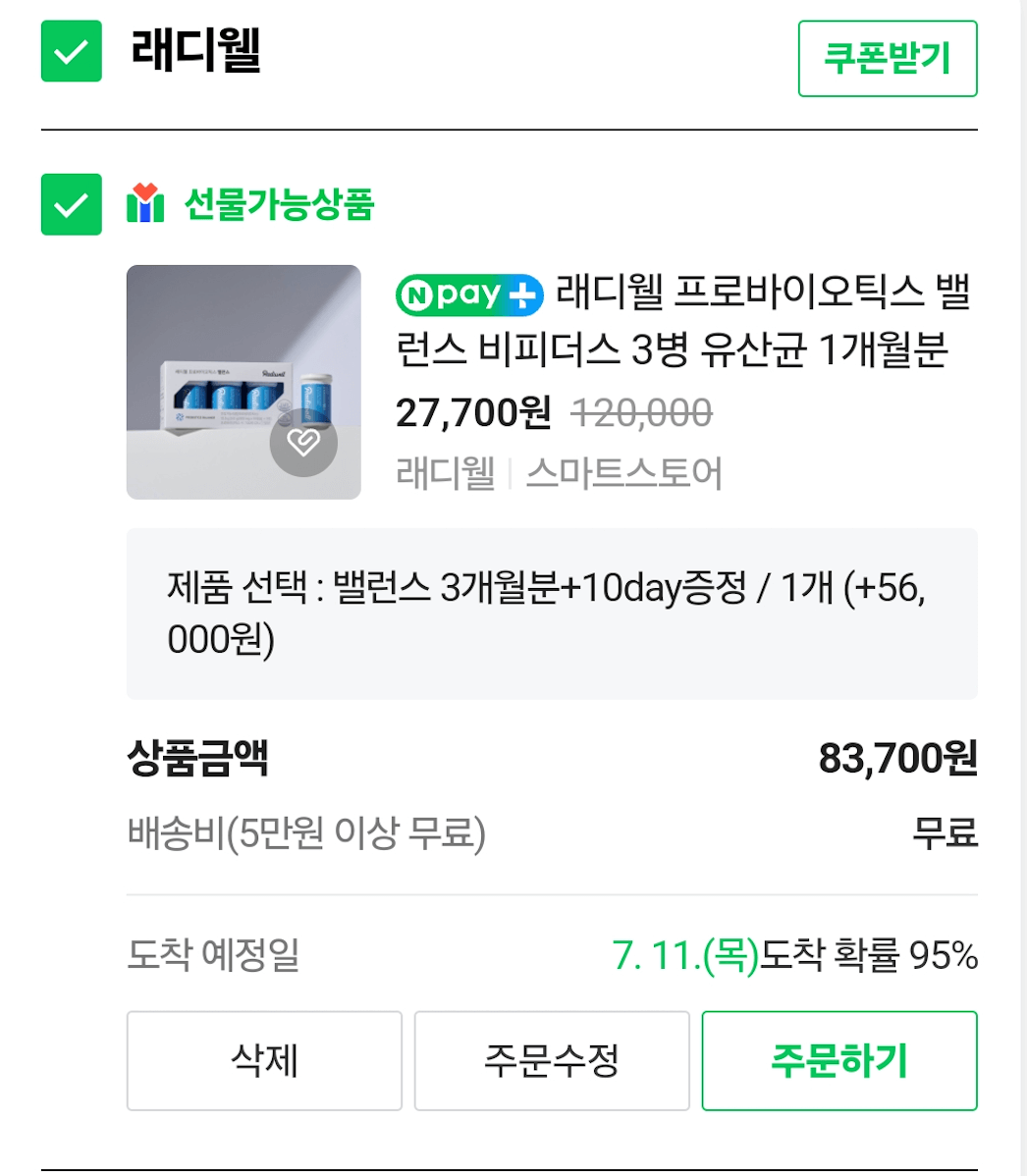Click the Npay+ payment badge icon

coord(468,294)
